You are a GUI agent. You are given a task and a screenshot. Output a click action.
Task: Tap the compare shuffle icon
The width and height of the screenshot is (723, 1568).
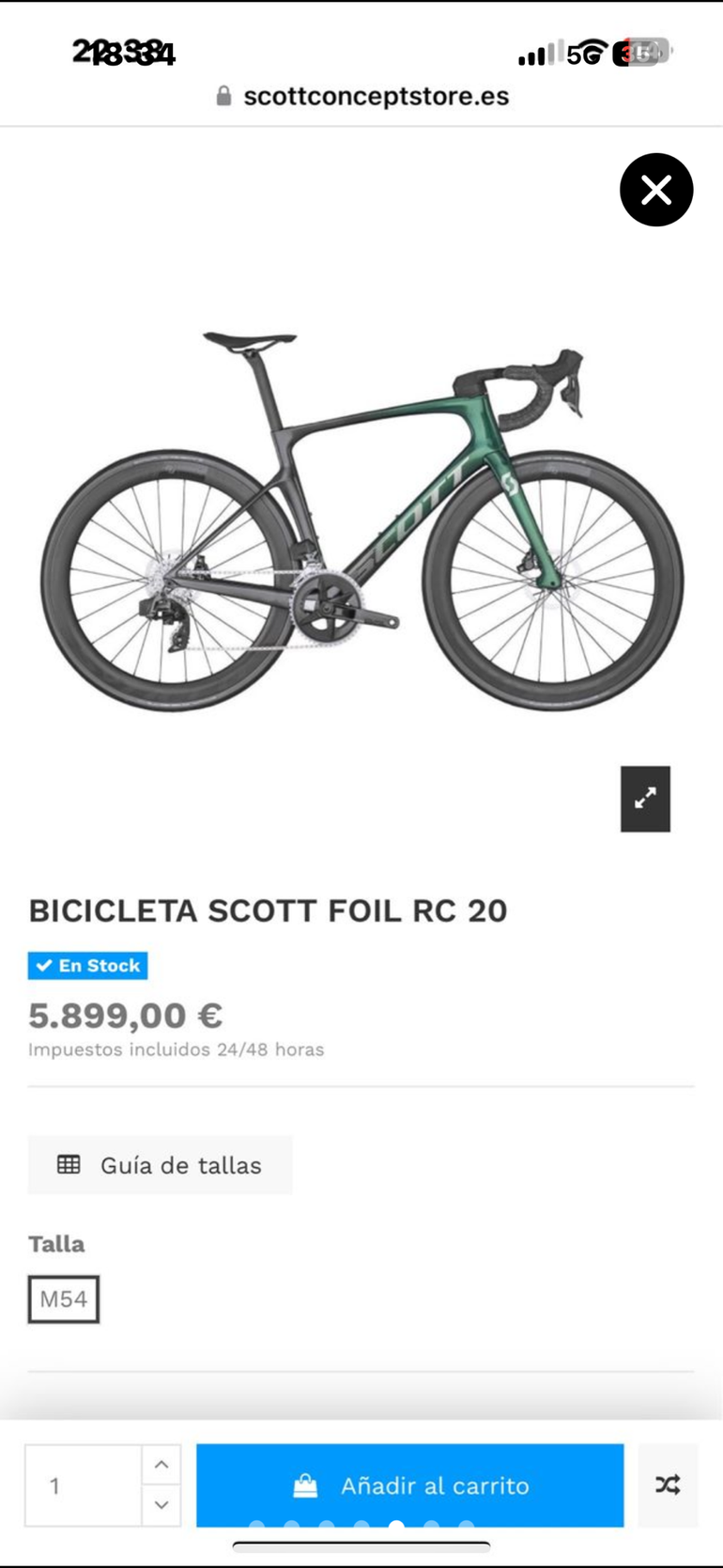click(x=668, y=1485)
